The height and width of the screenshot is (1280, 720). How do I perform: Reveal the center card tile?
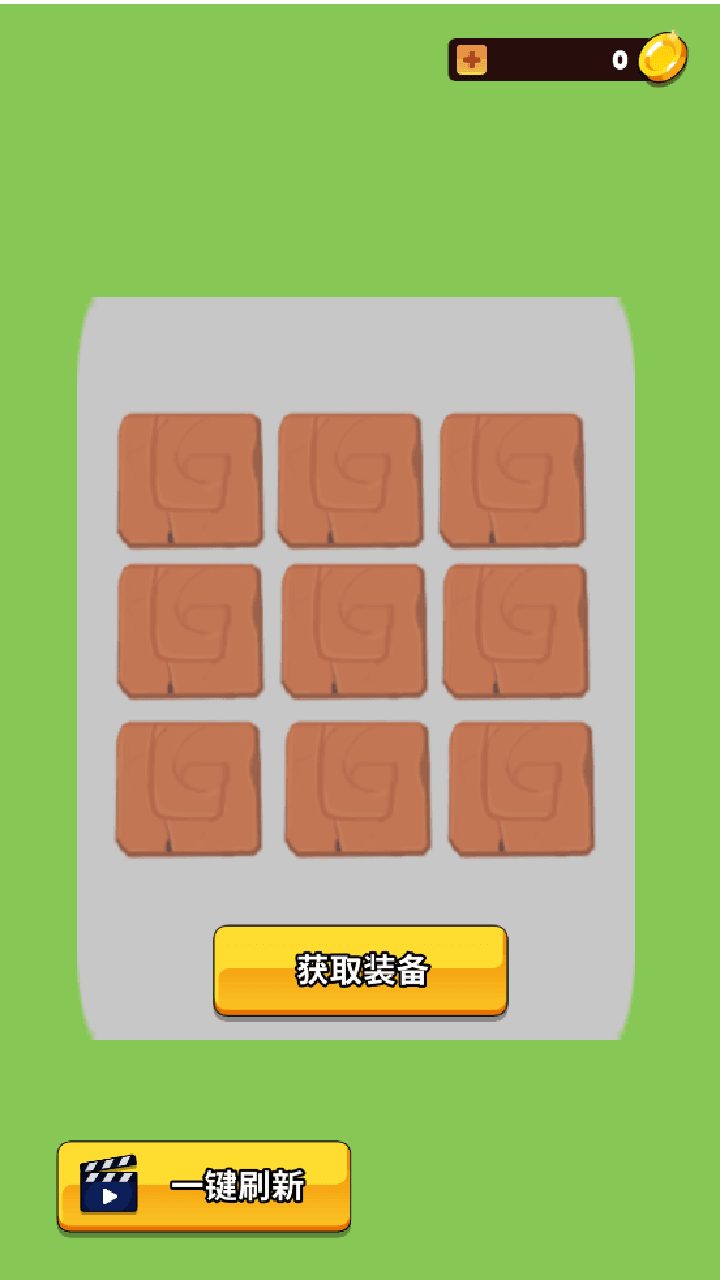tap(354, 630)
